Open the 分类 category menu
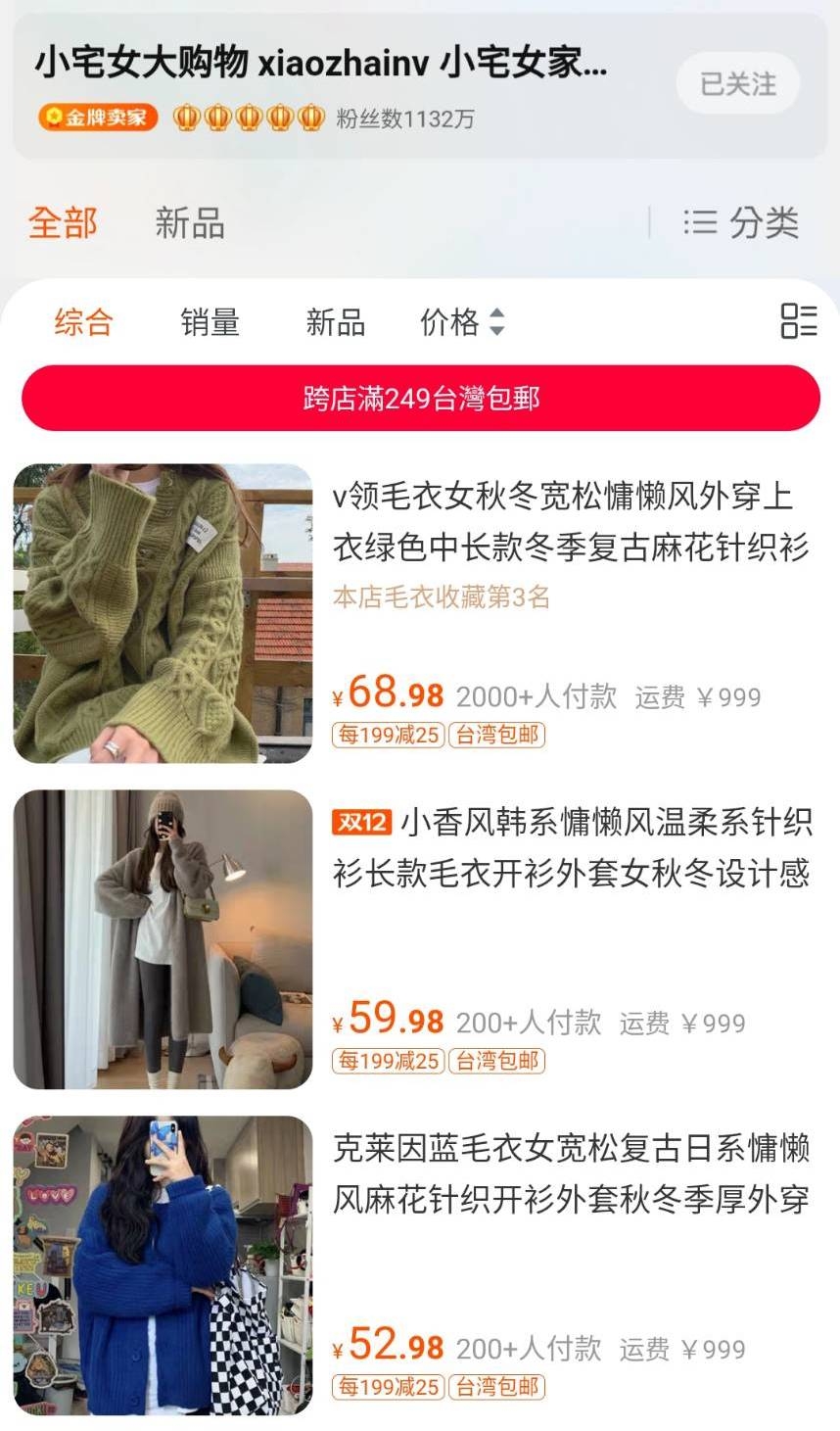 coord(741,223)
